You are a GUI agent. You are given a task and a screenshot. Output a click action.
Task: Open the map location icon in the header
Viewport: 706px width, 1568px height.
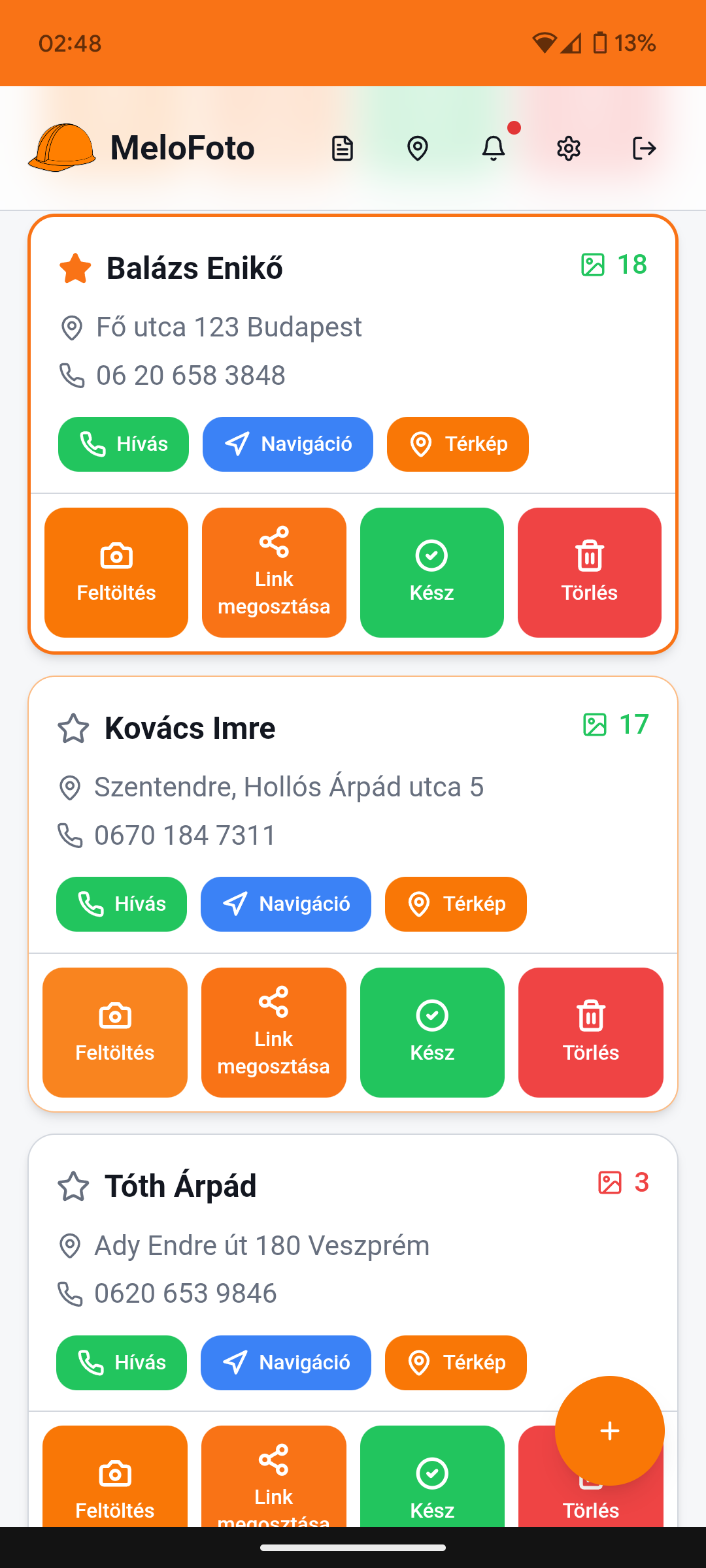(418, 148)
